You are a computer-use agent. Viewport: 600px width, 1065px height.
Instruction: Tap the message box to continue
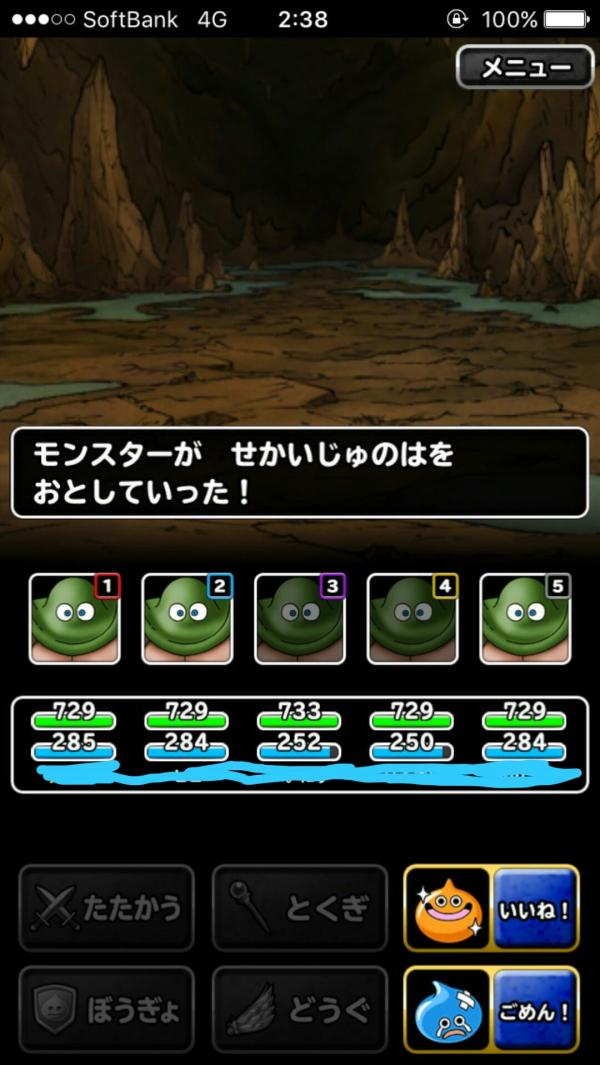299,472
